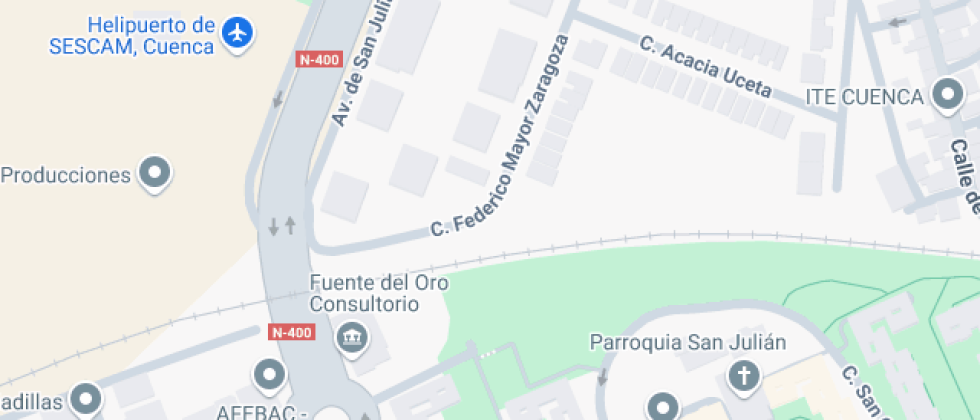Viewport: 980px width, 420px height.
Task: Tap the Producciones location pin
Action: (x=154, y=174)
